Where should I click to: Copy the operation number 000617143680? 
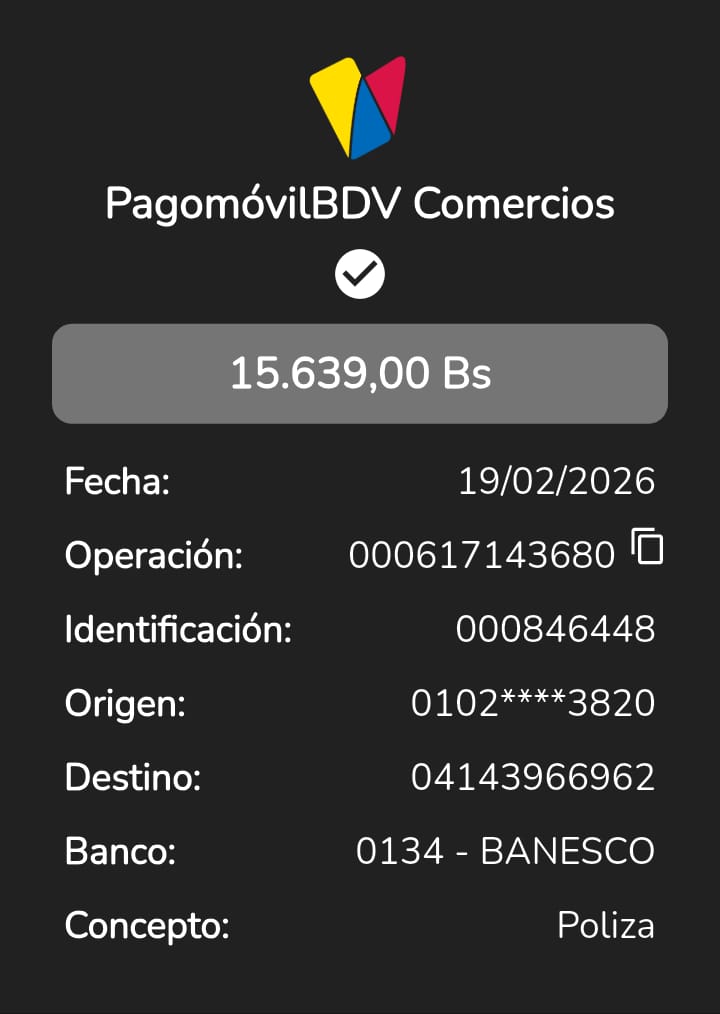tap(647, 547)
